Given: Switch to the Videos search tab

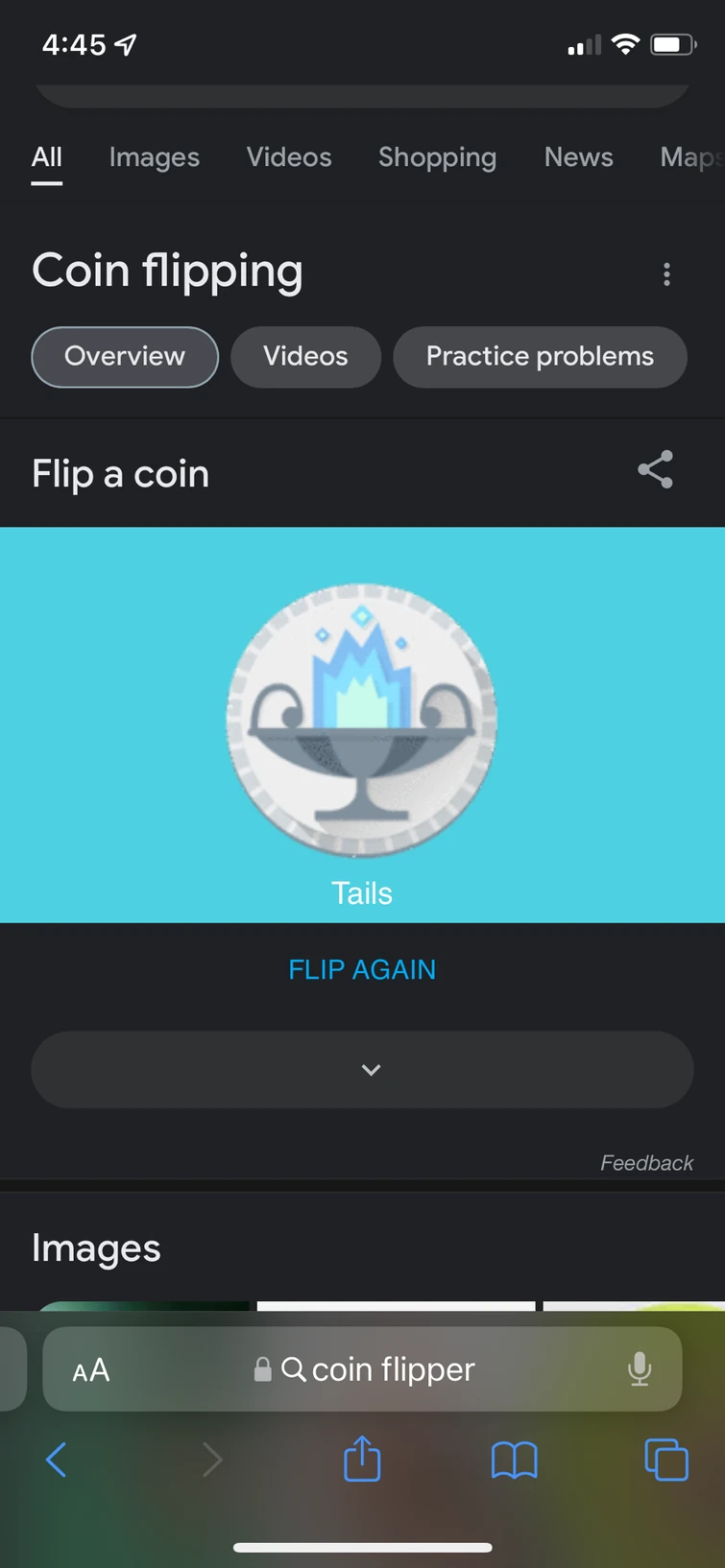Looking at the screenshot, I should click(288, 157).
